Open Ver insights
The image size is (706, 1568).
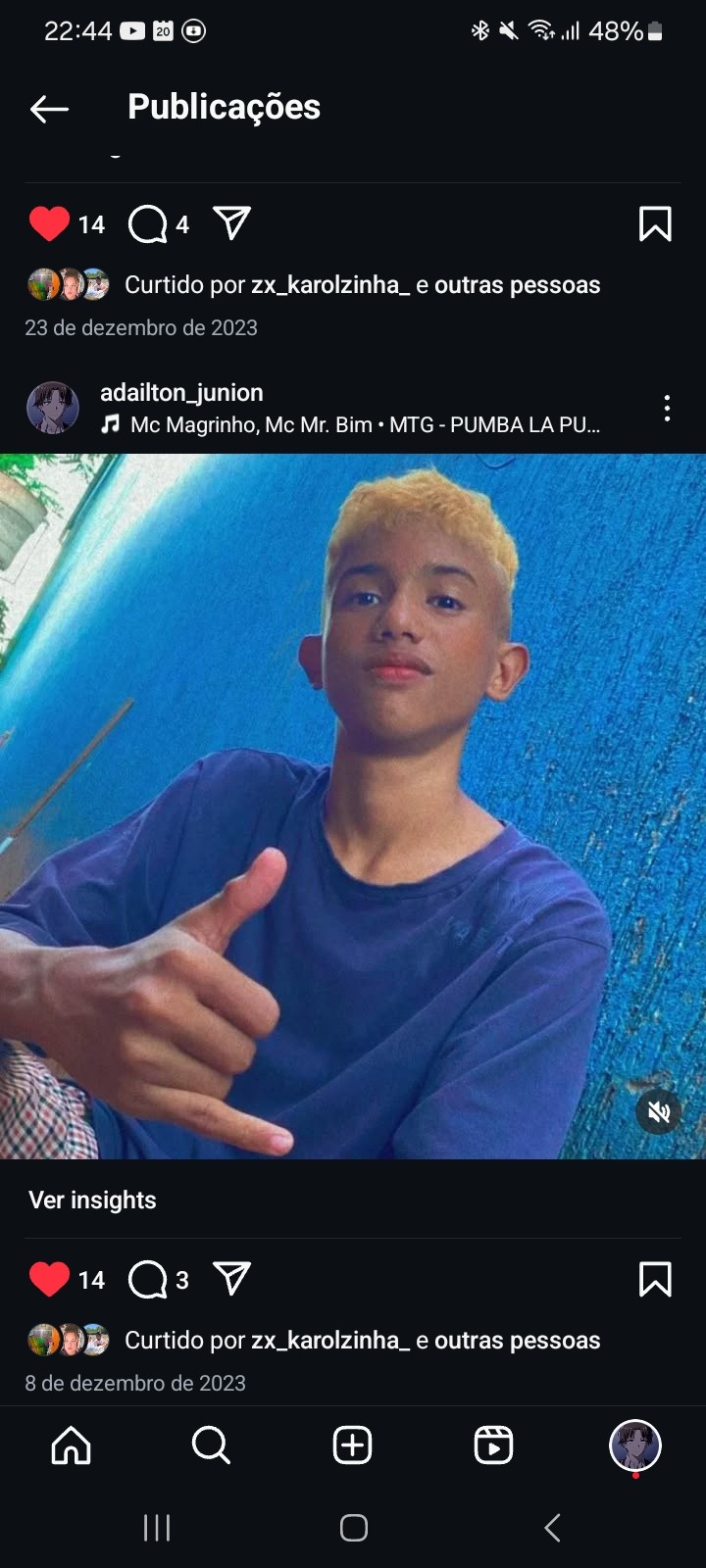[x=92, y=1200]
